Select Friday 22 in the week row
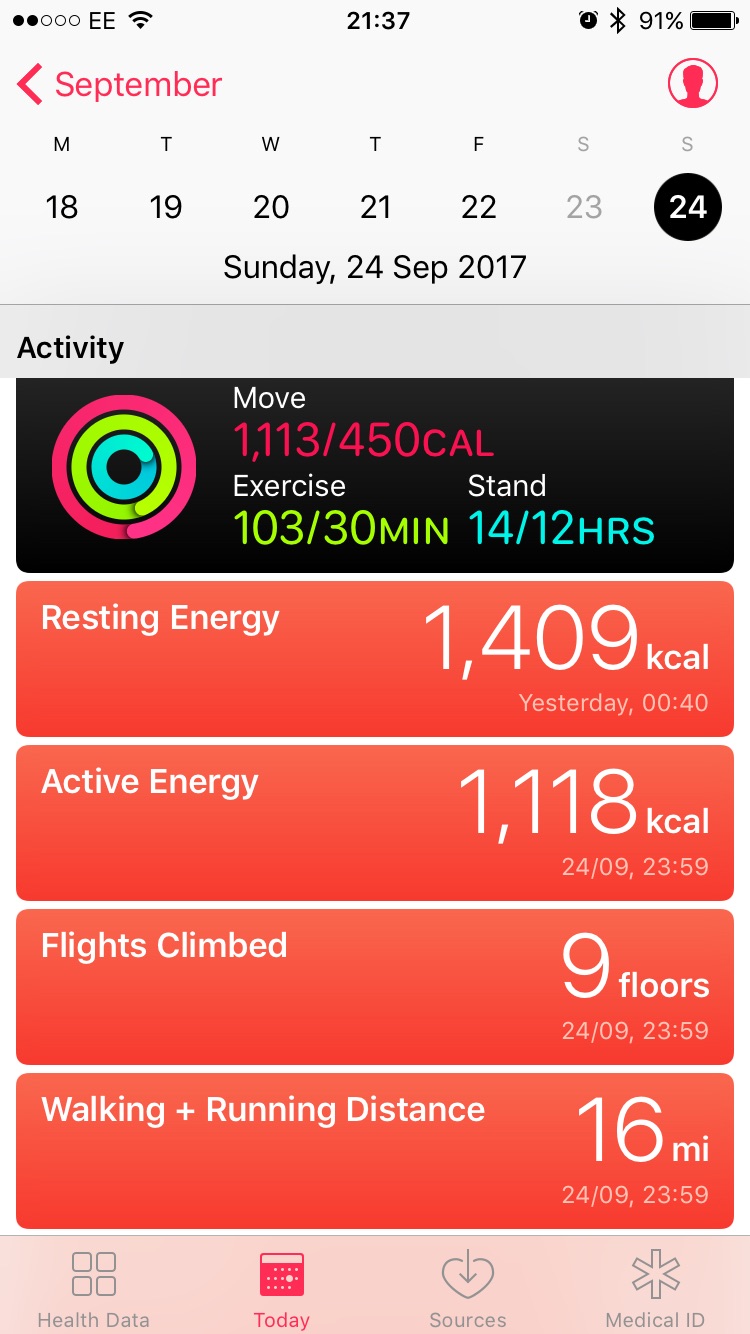750x1334 pixels. click(x=479, y=207)
